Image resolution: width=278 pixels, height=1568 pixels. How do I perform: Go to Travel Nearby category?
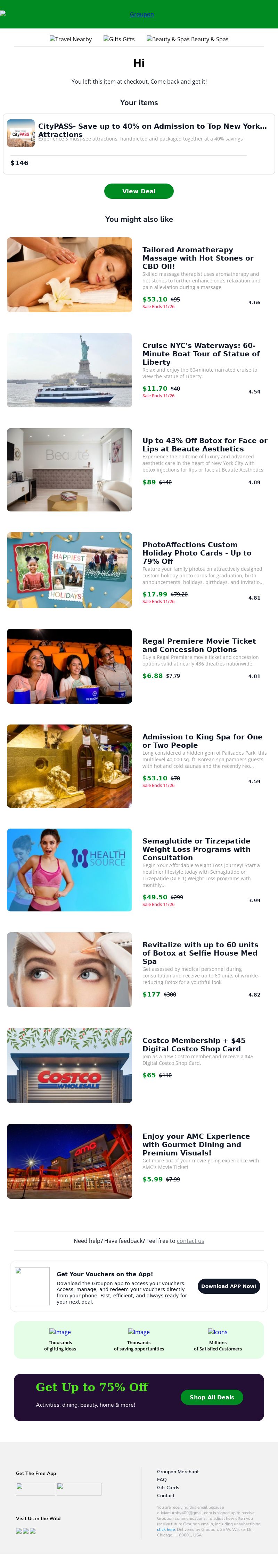click(x=71, y=39)
